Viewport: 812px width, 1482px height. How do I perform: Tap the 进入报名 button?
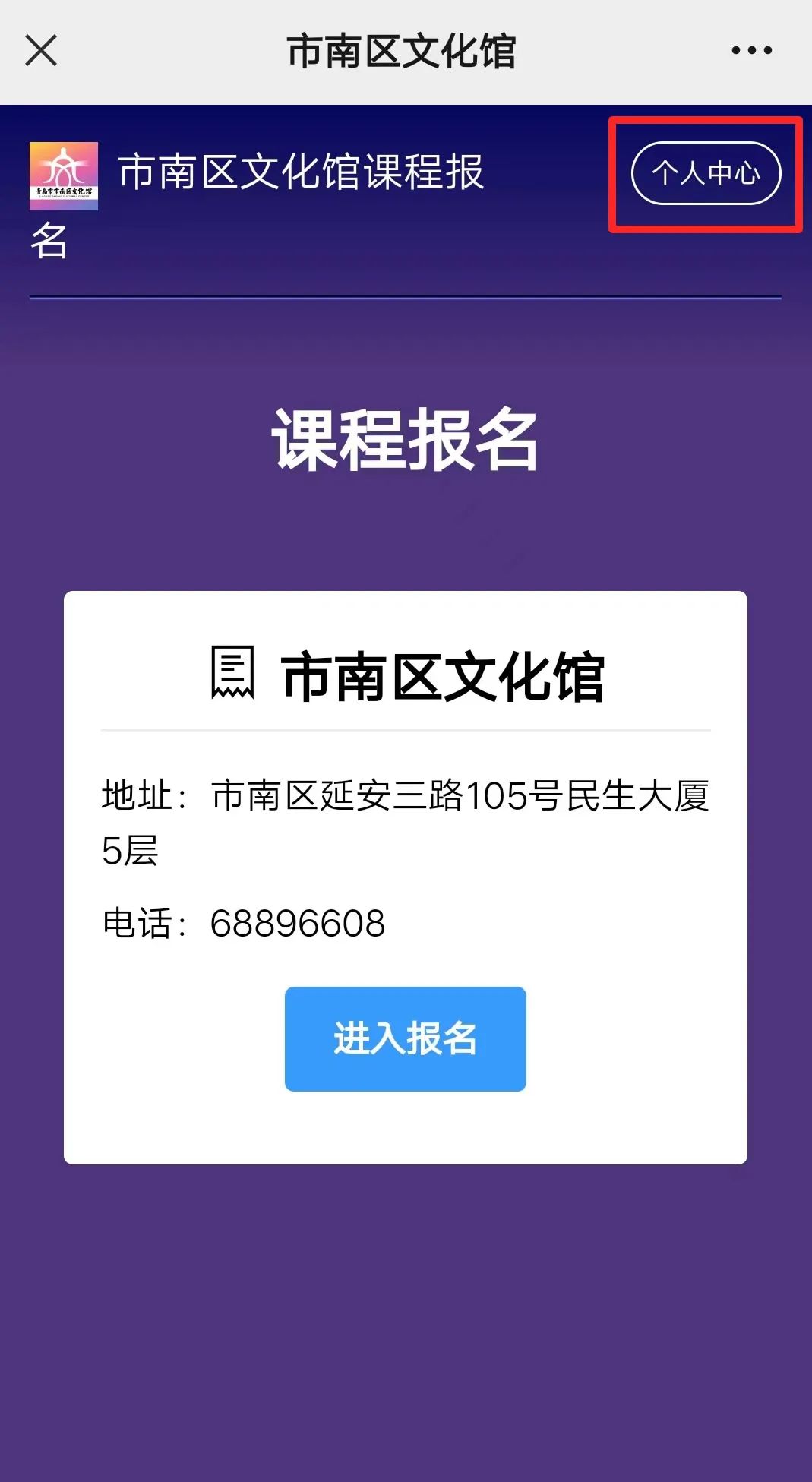point(406,1038)
